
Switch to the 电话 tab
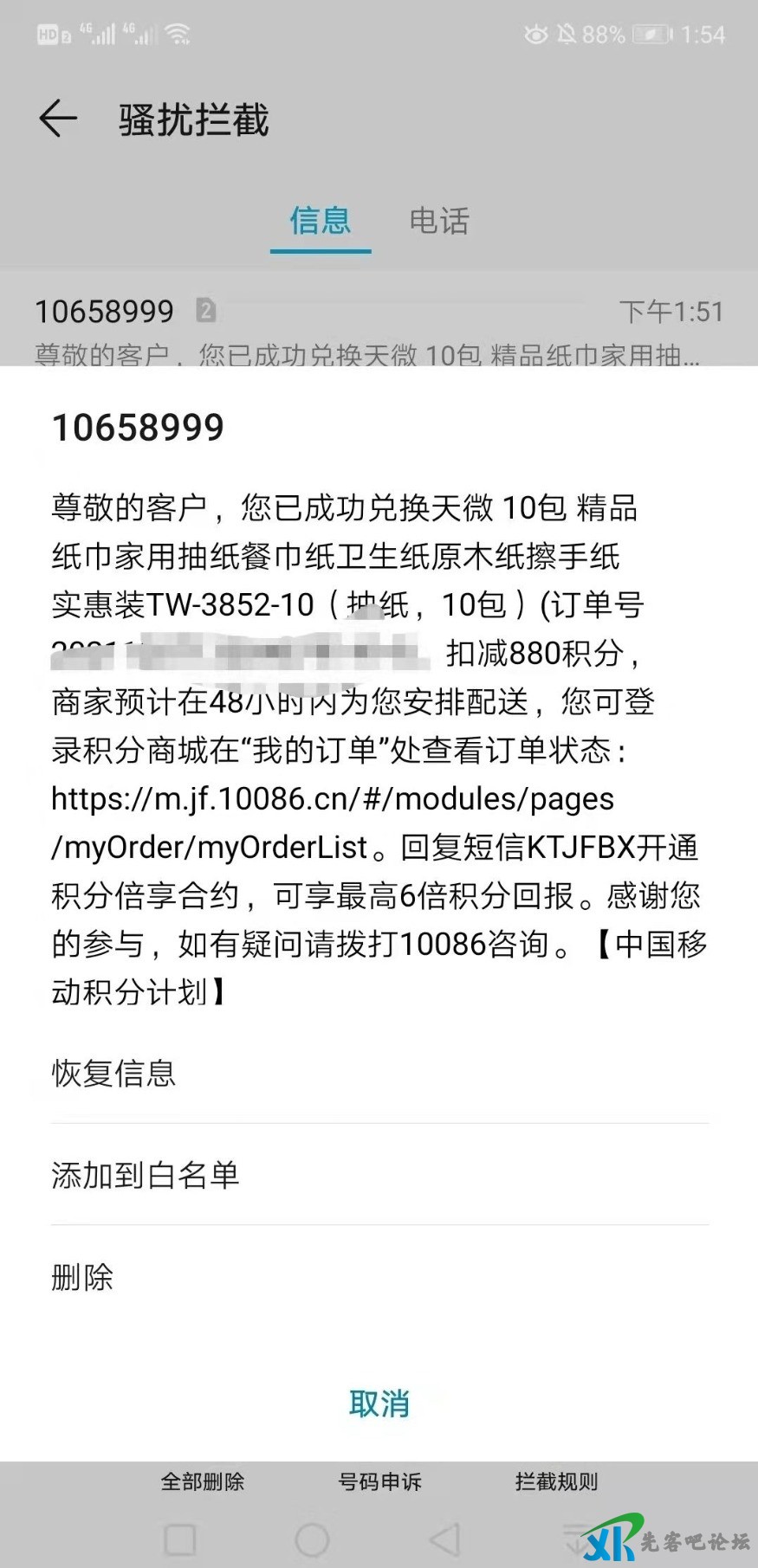[438, 222]
